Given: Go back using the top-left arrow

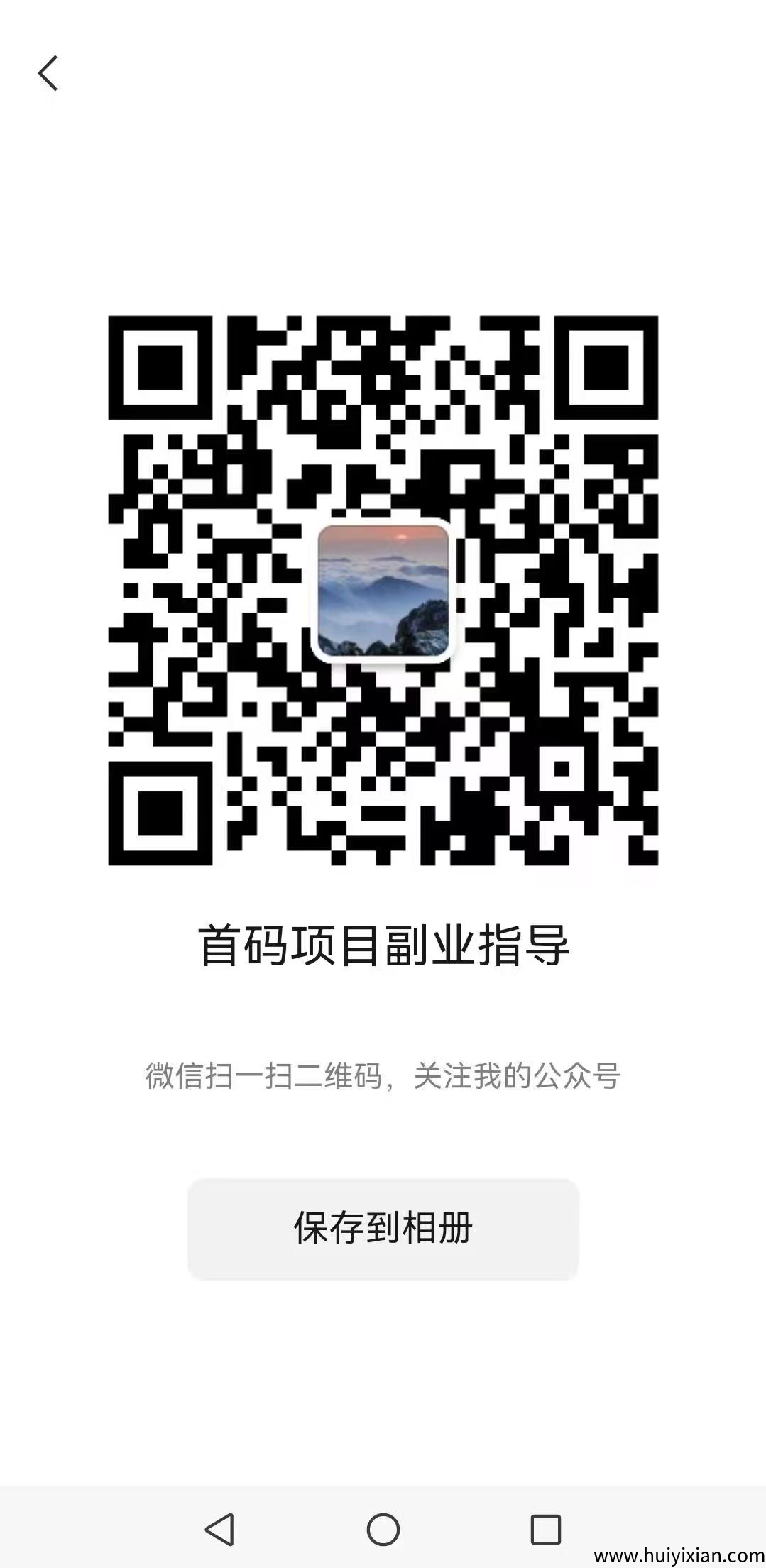Looking at the screenshot, I should [48, 73].
